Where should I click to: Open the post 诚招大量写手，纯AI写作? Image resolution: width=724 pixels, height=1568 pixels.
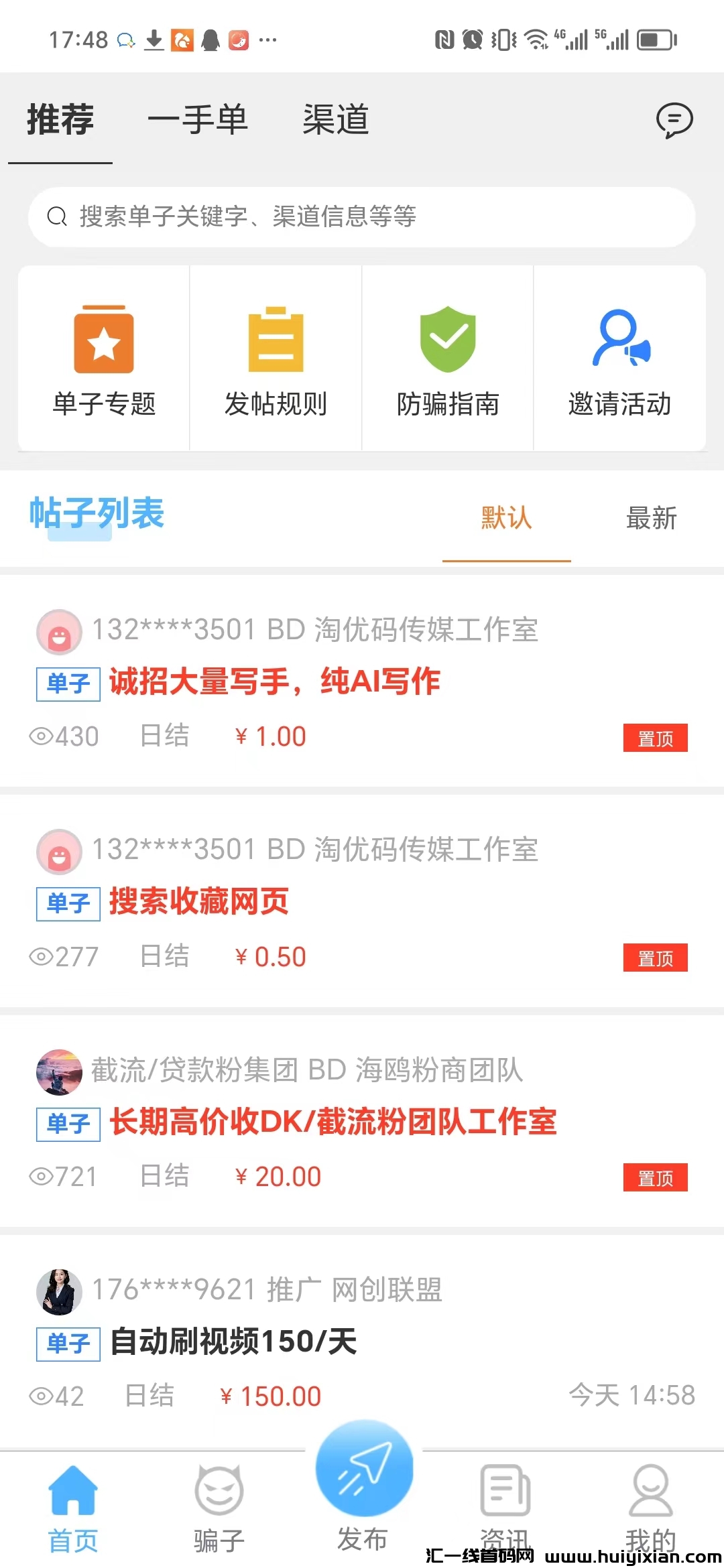(x=275, y=681)
